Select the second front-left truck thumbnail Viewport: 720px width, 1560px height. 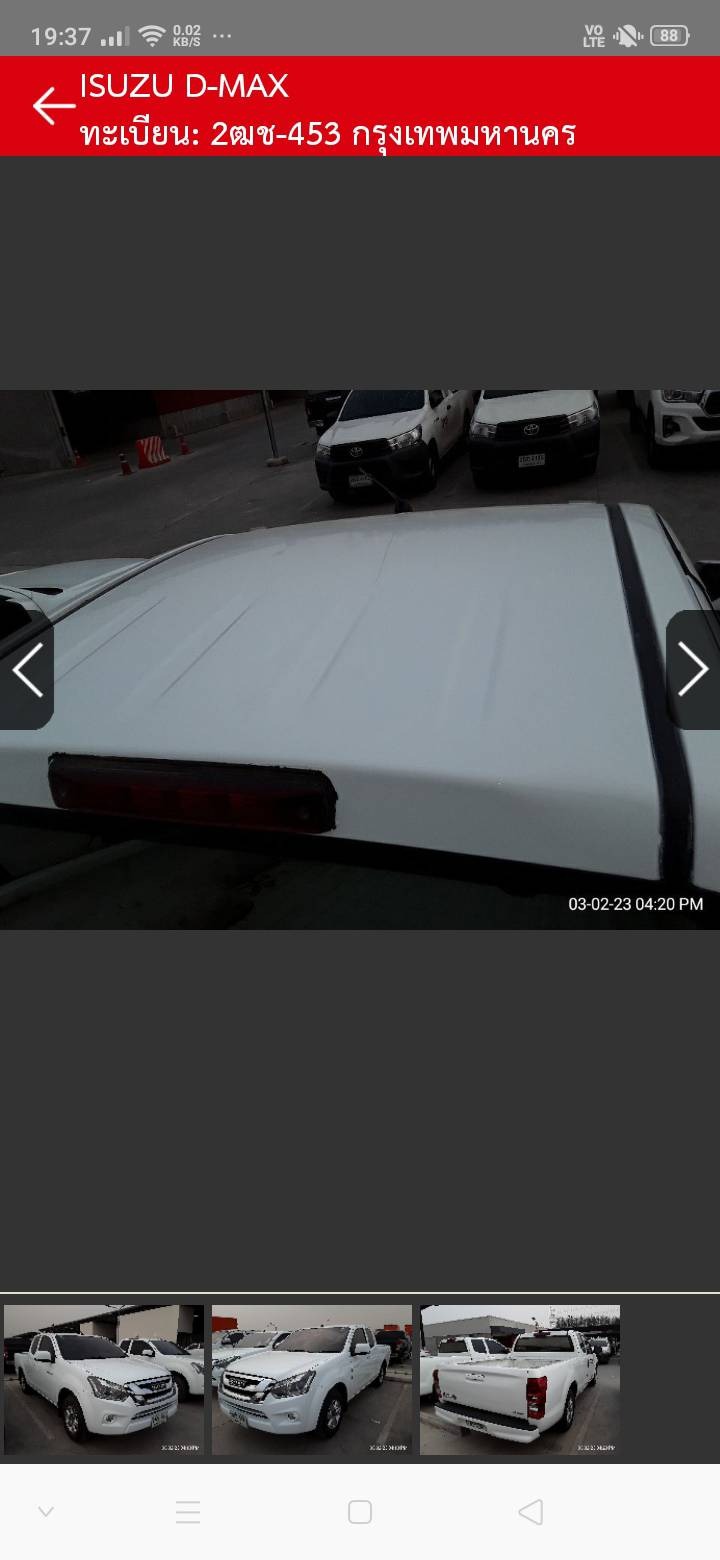(x=312, y=1380)
